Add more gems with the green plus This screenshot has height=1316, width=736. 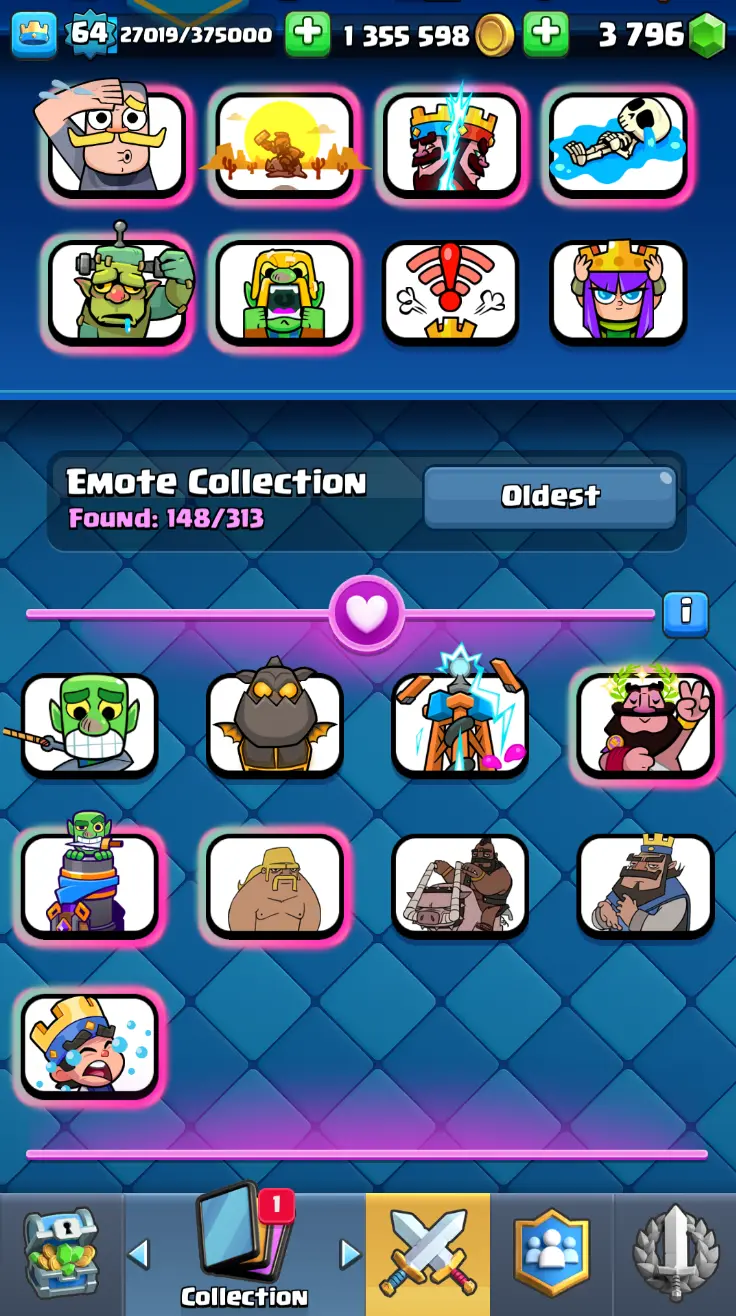(x=546, y=34)
